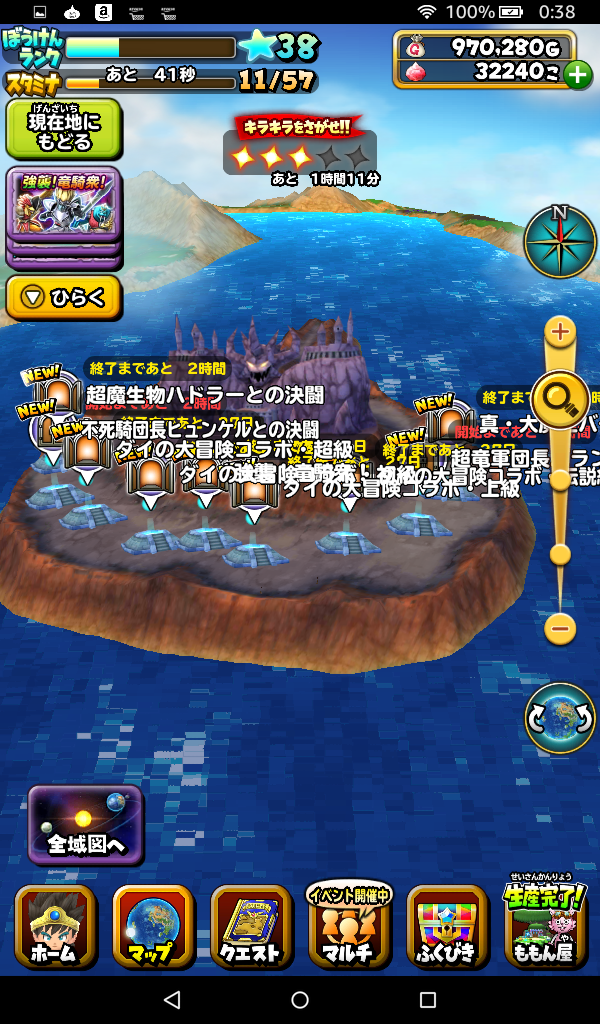Viewport: 600px width, 1024px height.
Task: Add gems with the green plus
Action: pos(577,74)
